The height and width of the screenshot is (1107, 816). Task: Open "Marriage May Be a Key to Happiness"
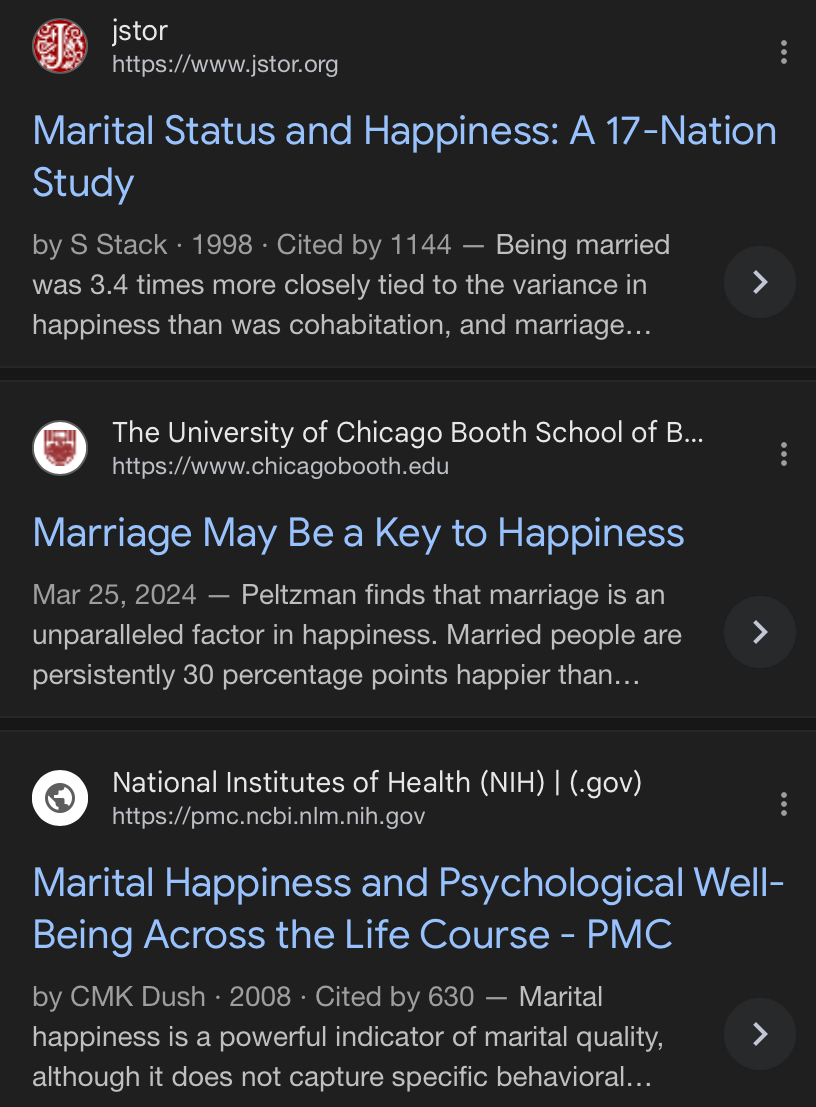click(x=358, y=533)
